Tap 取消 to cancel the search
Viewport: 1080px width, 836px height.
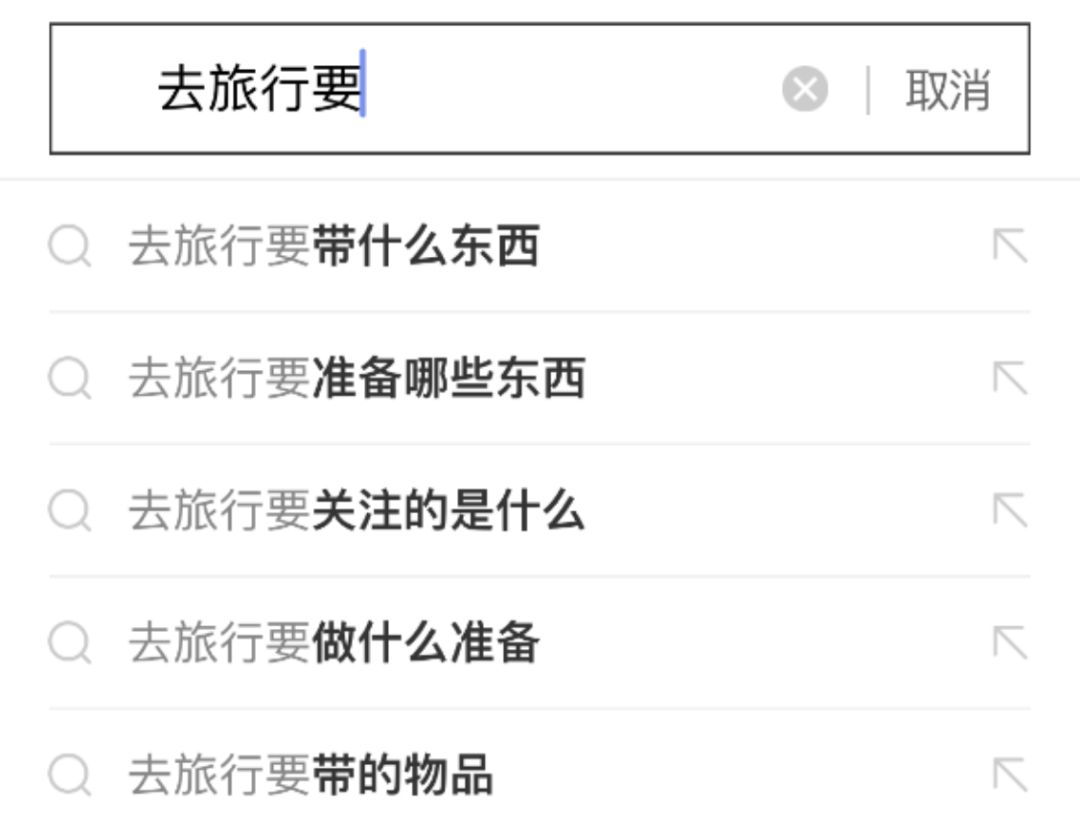coord(948,90)
